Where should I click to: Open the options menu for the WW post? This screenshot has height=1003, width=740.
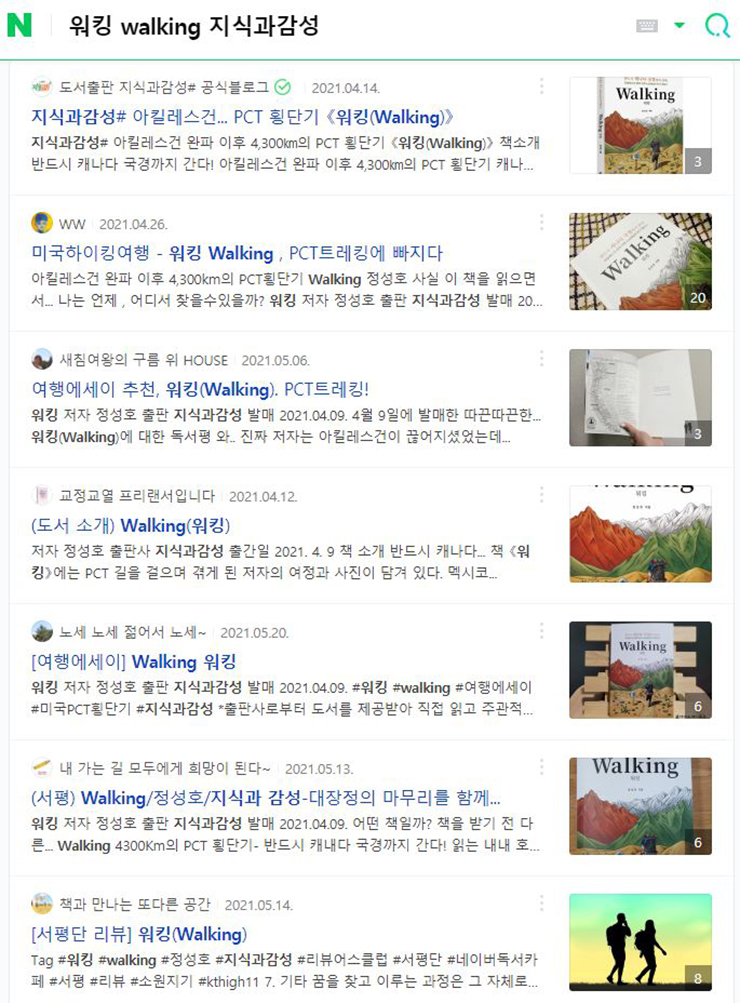(541, 222)
